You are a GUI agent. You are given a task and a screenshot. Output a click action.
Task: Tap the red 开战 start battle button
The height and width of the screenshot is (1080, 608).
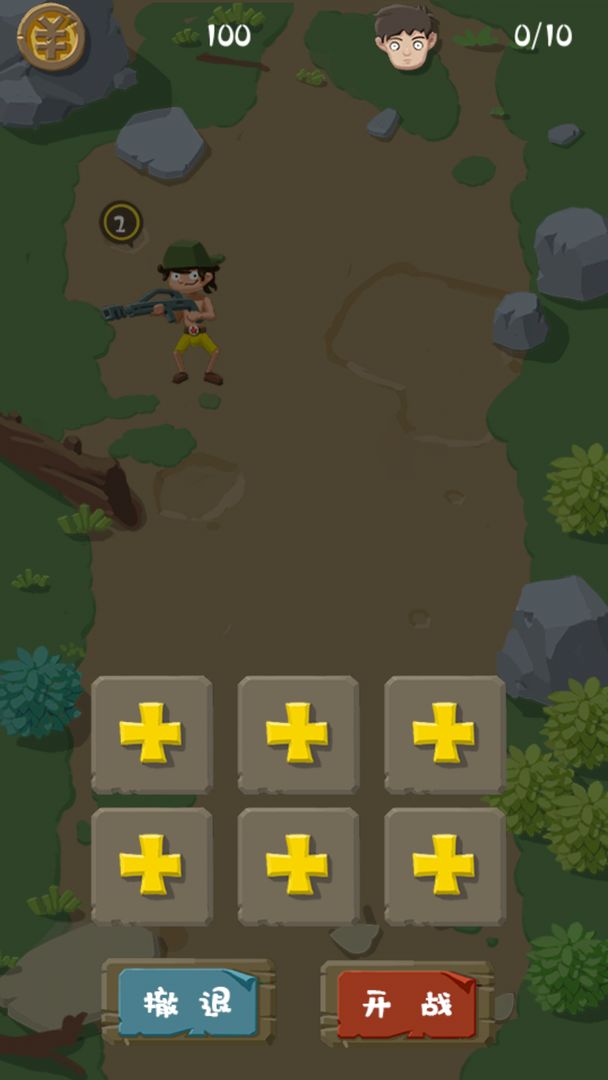click(406, 1004)
